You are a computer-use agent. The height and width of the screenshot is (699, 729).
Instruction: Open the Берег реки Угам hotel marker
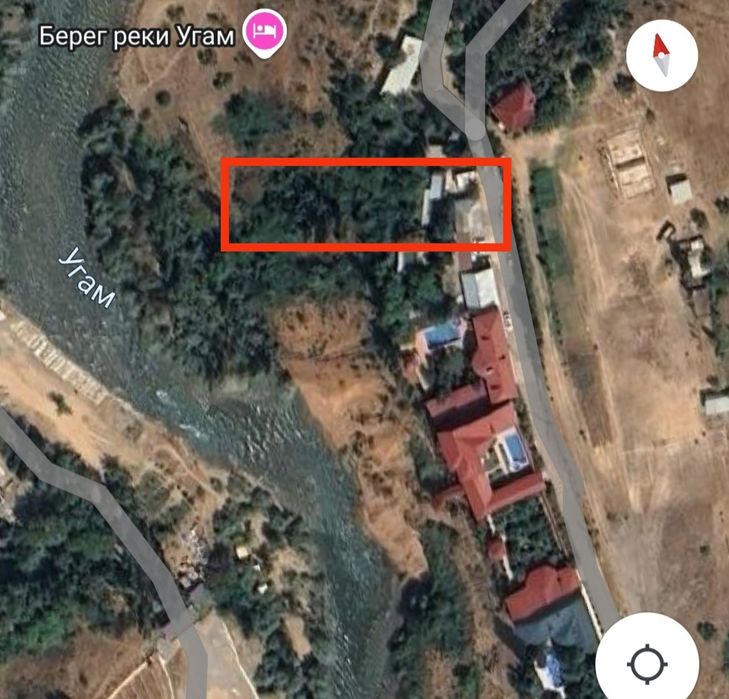pos(266,33)
